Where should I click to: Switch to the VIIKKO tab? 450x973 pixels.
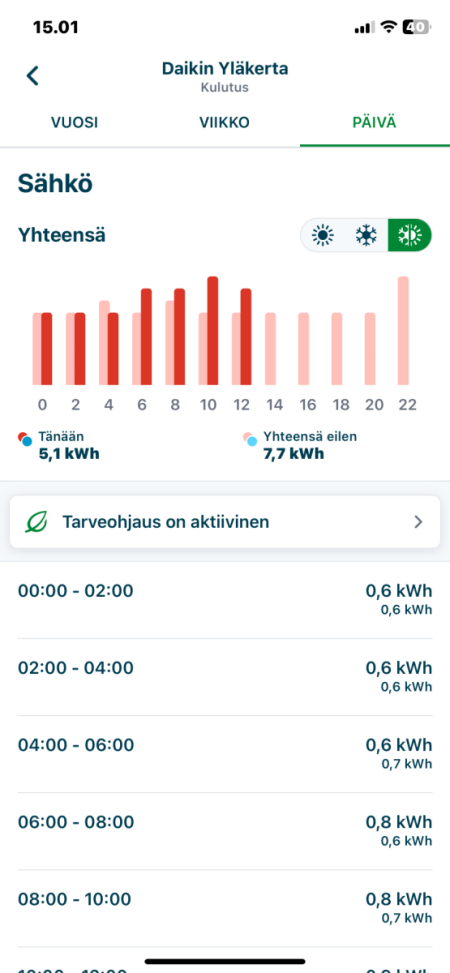224,123
